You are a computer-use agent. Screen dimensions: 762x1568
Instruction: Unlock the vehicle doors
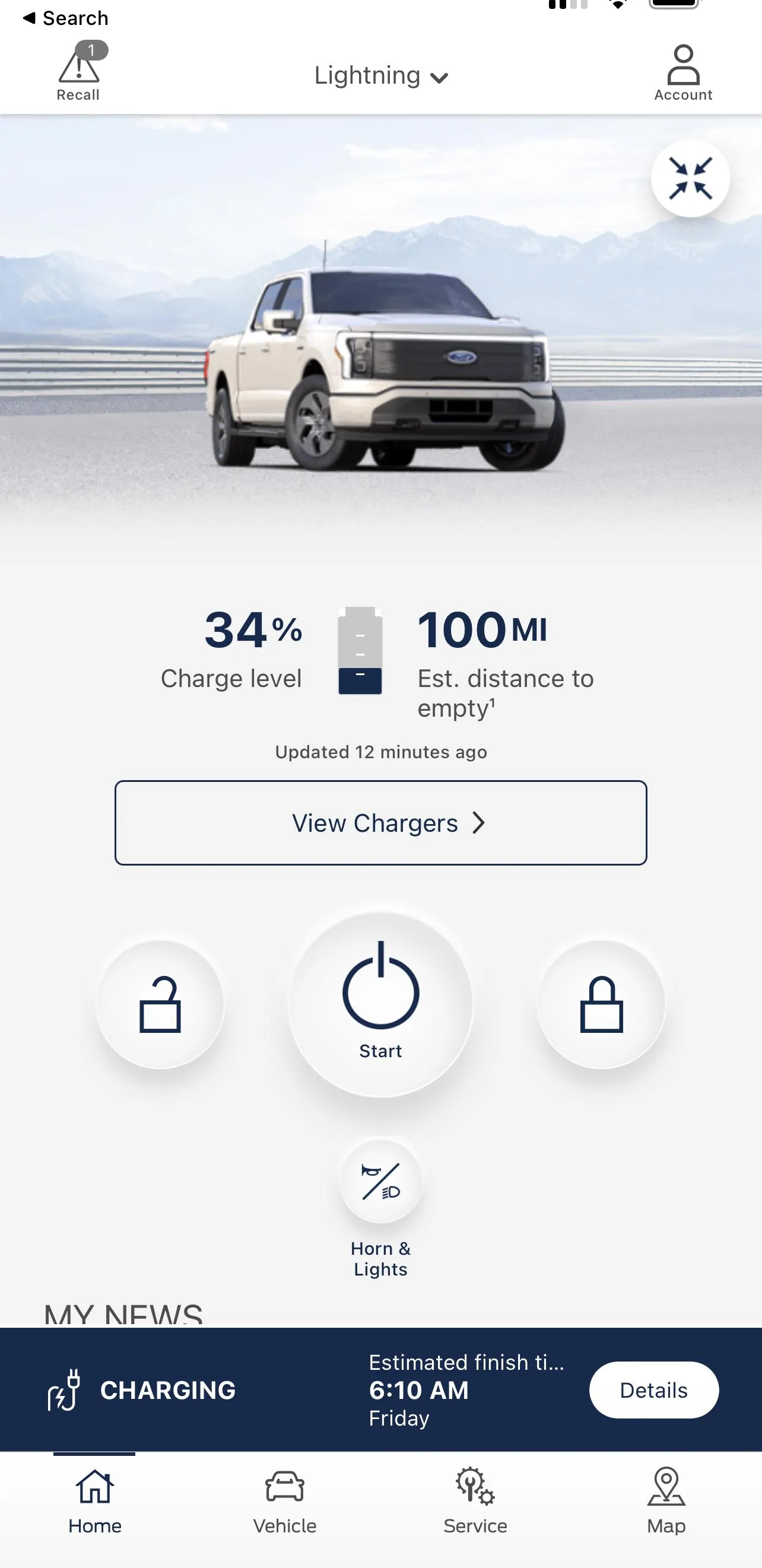click(x=160, y=1004)
